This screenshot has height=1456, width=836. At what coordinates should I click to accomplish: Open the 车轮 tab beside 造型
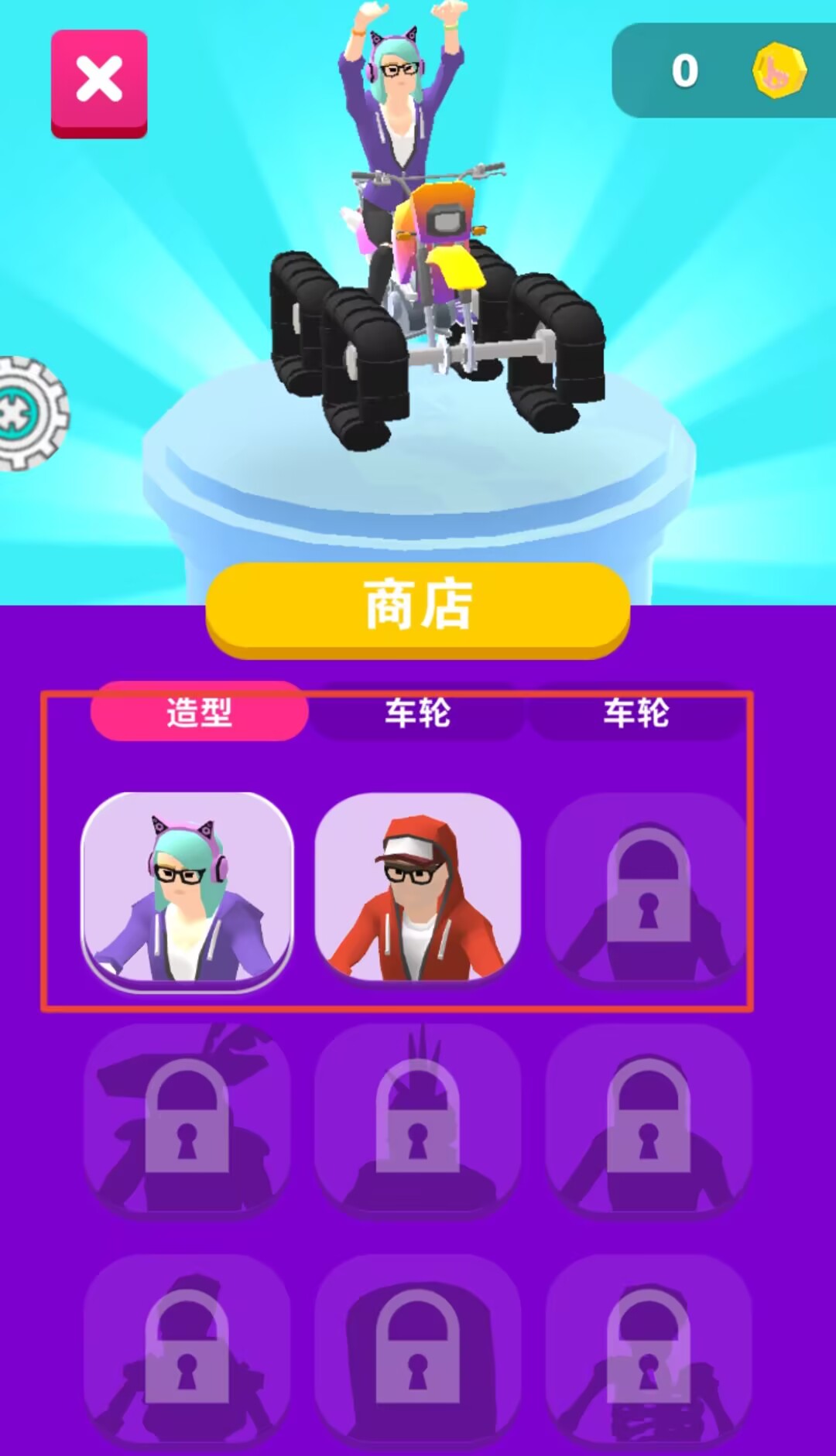418,712
